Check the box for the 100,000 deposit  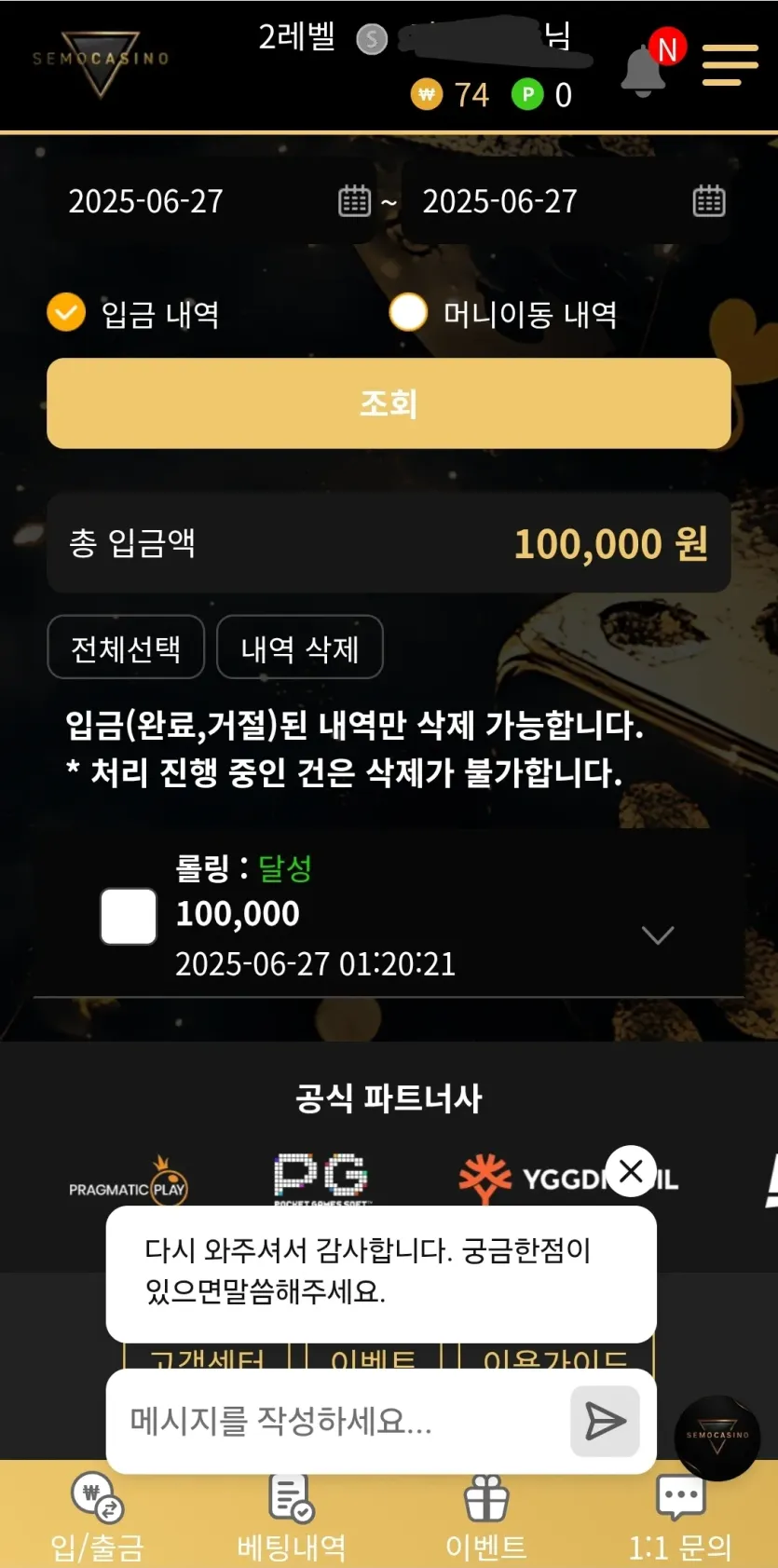click(x=129, y=916)
